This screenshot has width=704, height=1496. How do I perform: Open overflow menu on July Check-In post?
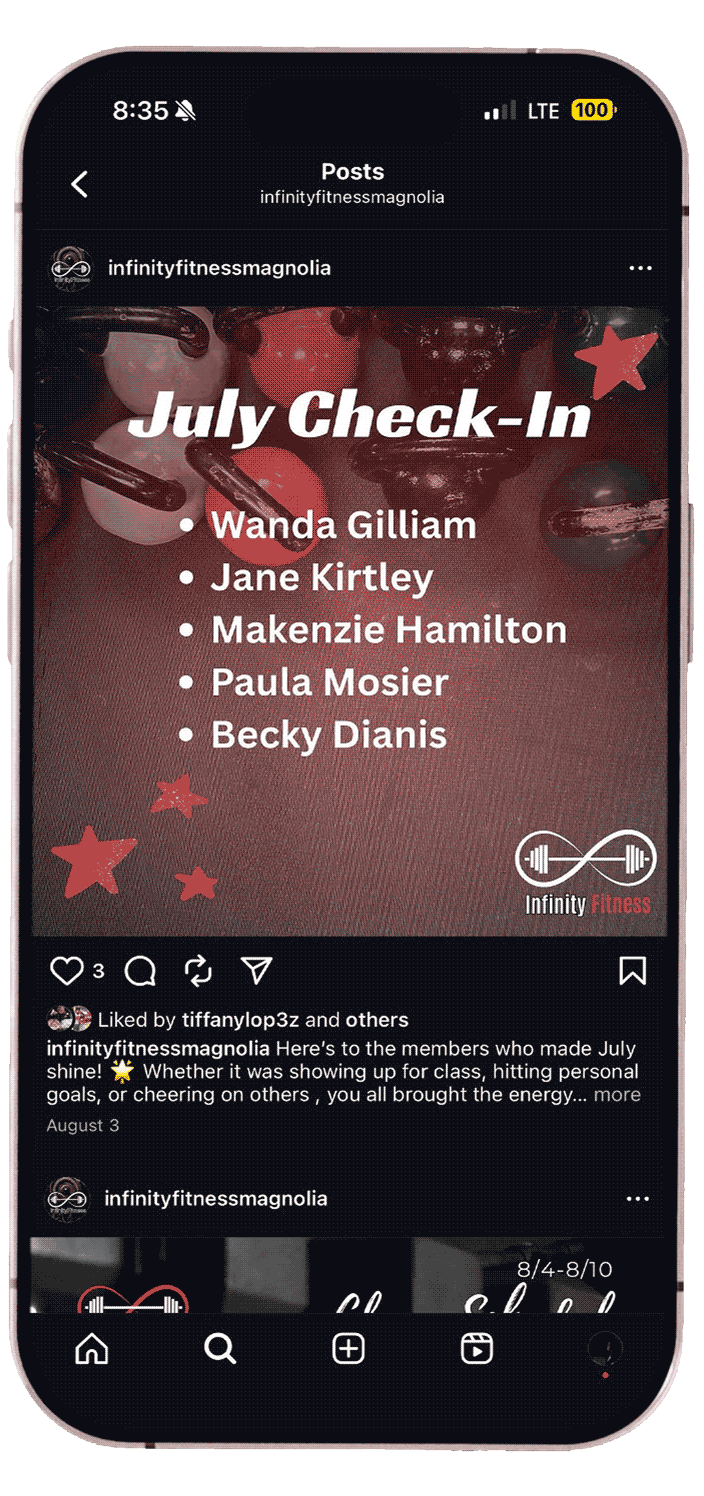click(x=640, y=268)
